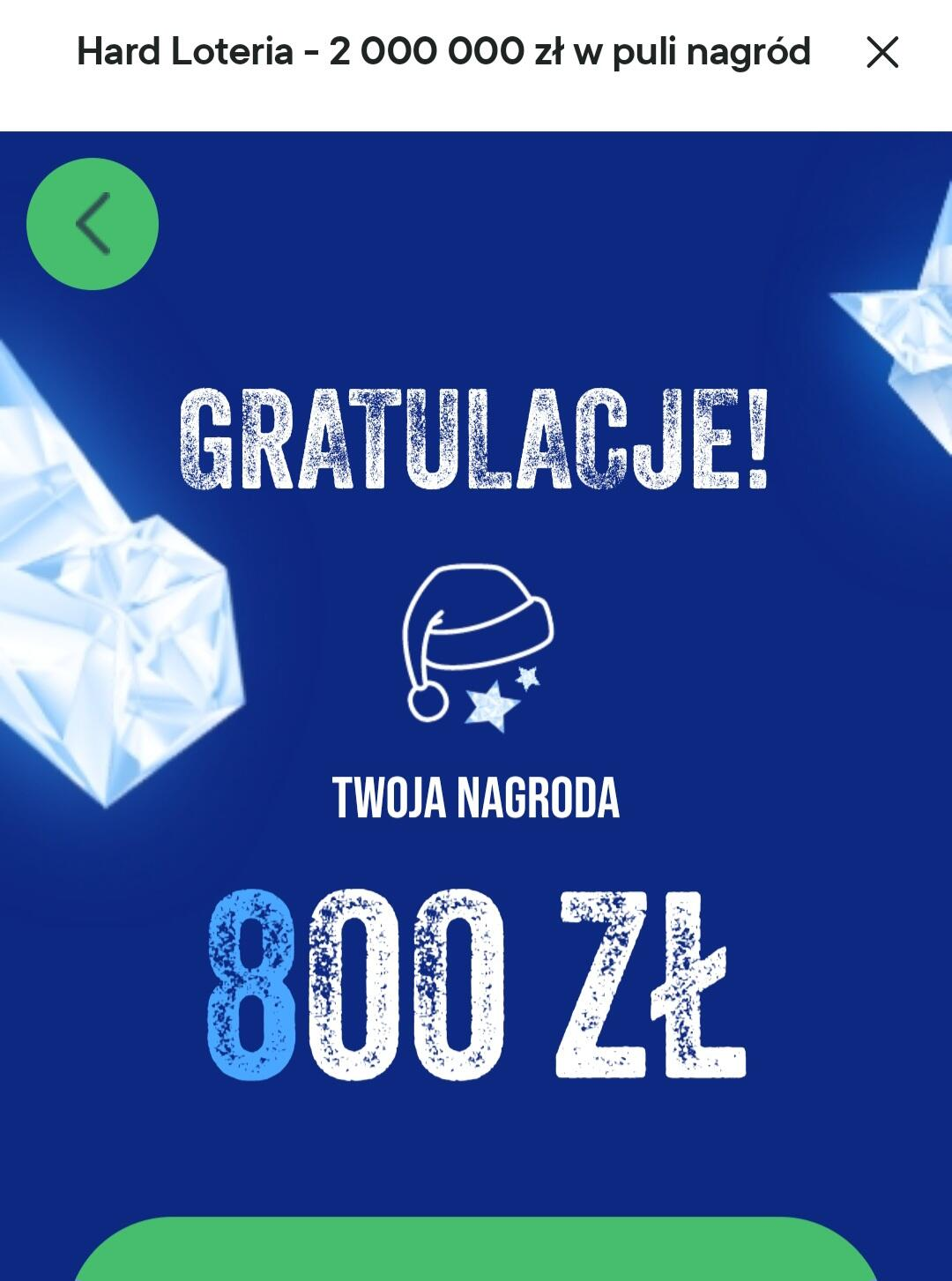Close the Hard Loteria window
Screen dimensions: 952x1281
[881, 53]
